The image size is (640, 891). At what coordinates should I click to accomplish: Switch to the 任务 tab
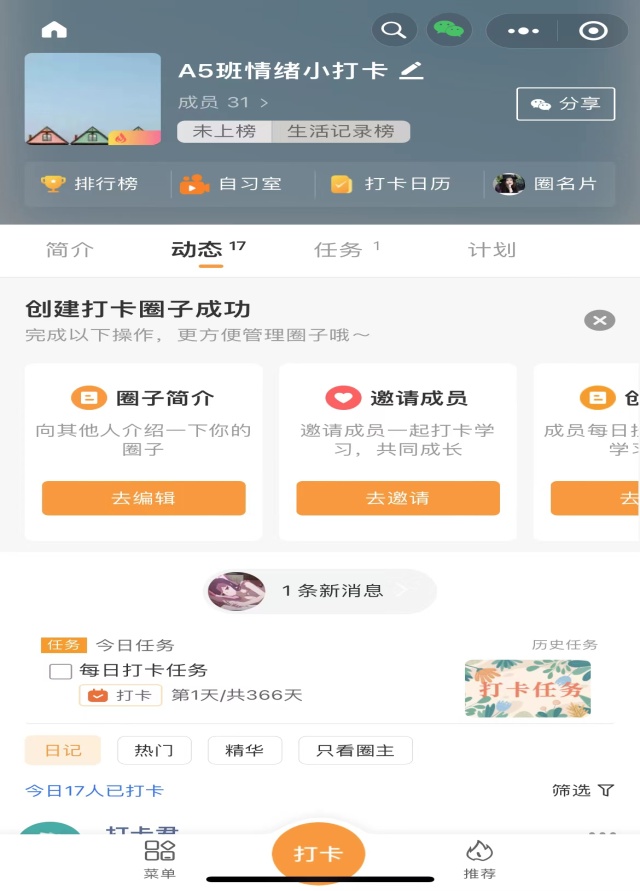tap(339, 250)
